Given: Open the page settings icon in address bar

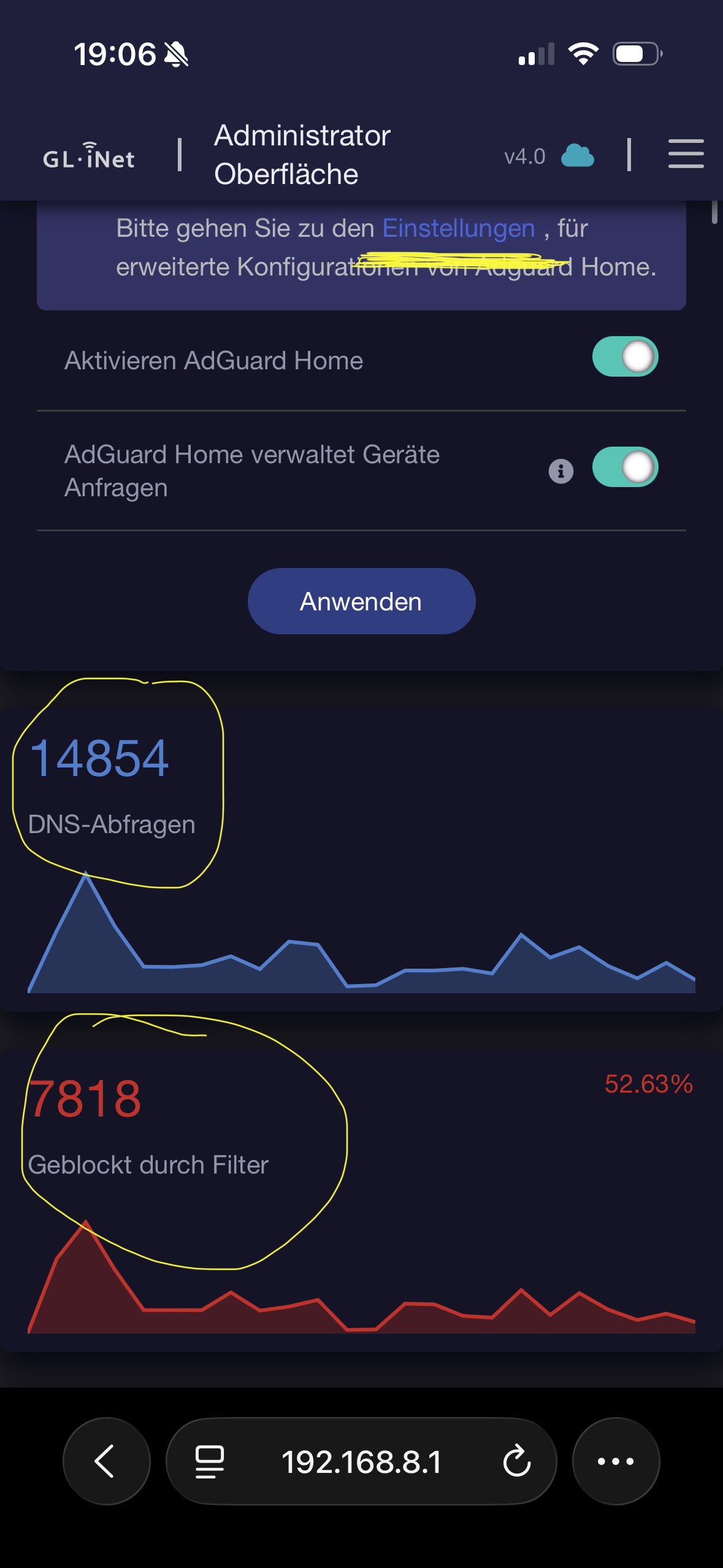Looking at the screenshot, I should click(209, 1461).
